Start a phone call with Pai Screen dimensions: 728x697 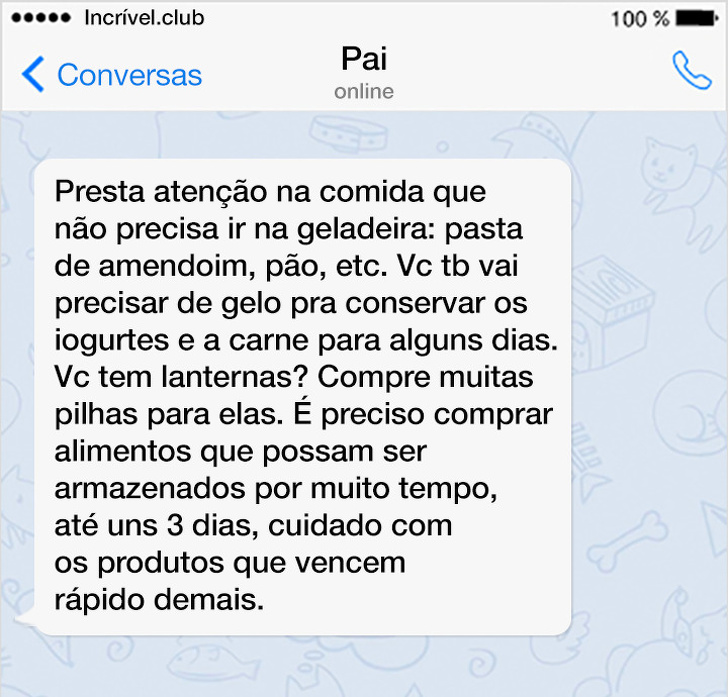point(691,71)
